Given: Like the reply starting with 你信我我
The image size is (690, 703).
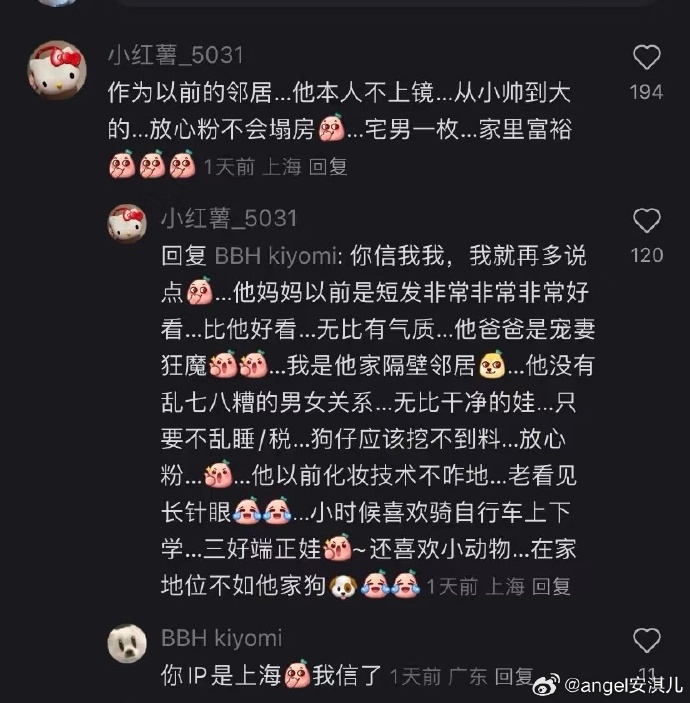Looking at the screenshot, I should 647,221.
